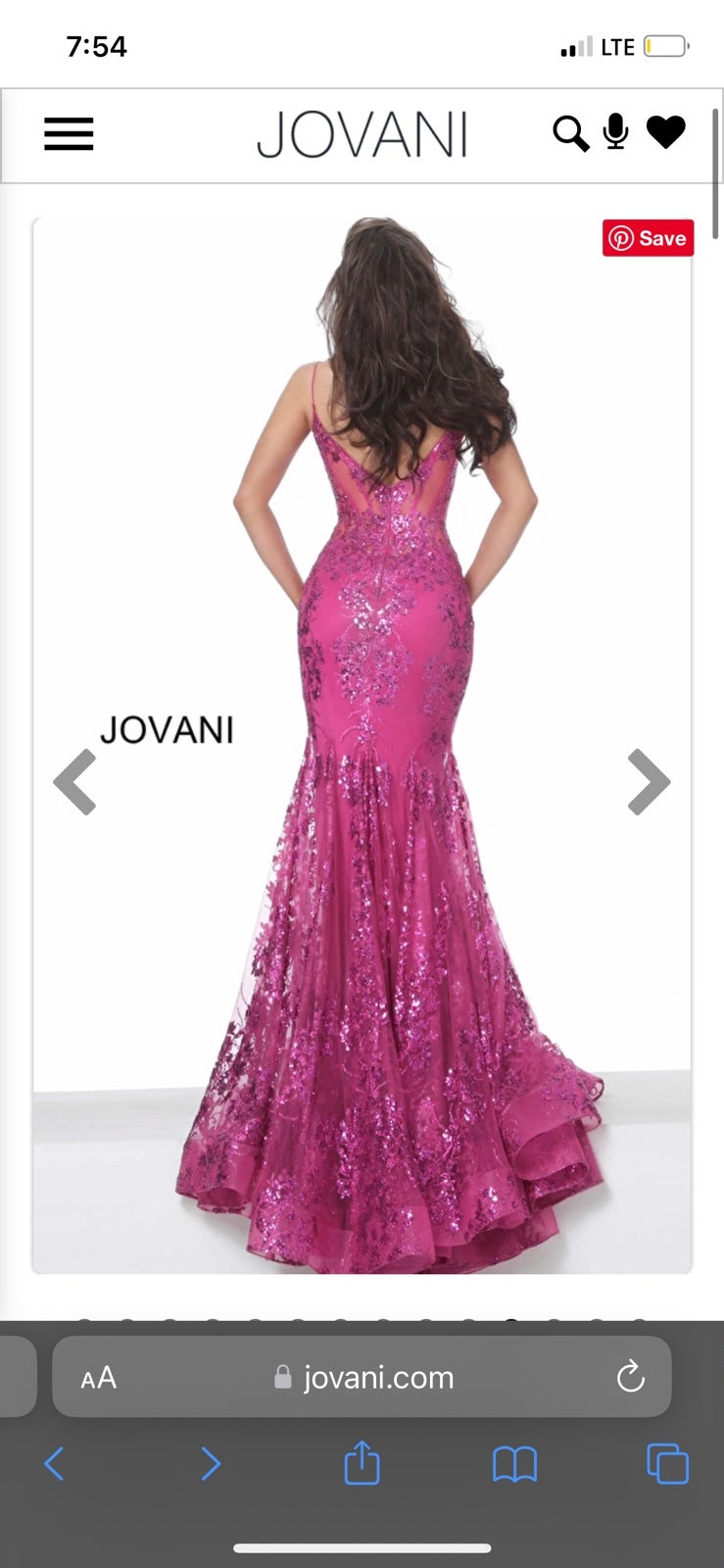Tap the Jovani logo in the header
The height and width of the screenshot is (1568, 724).
tap(362, 135)
